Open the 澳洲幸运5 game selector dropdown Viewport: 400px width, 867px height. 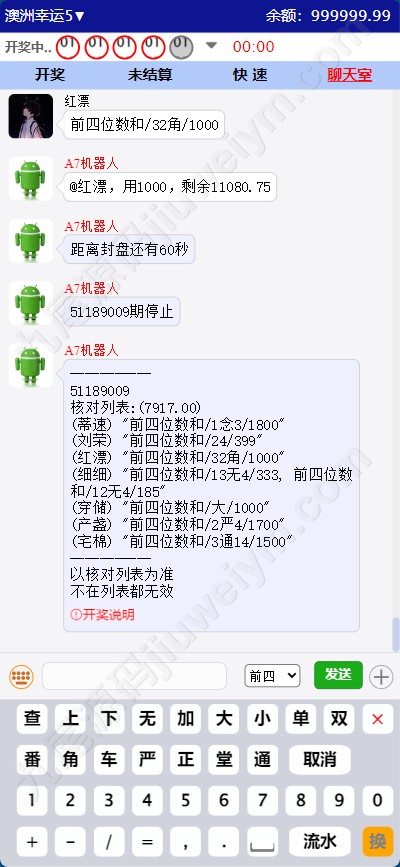click(x=45, y=15)
